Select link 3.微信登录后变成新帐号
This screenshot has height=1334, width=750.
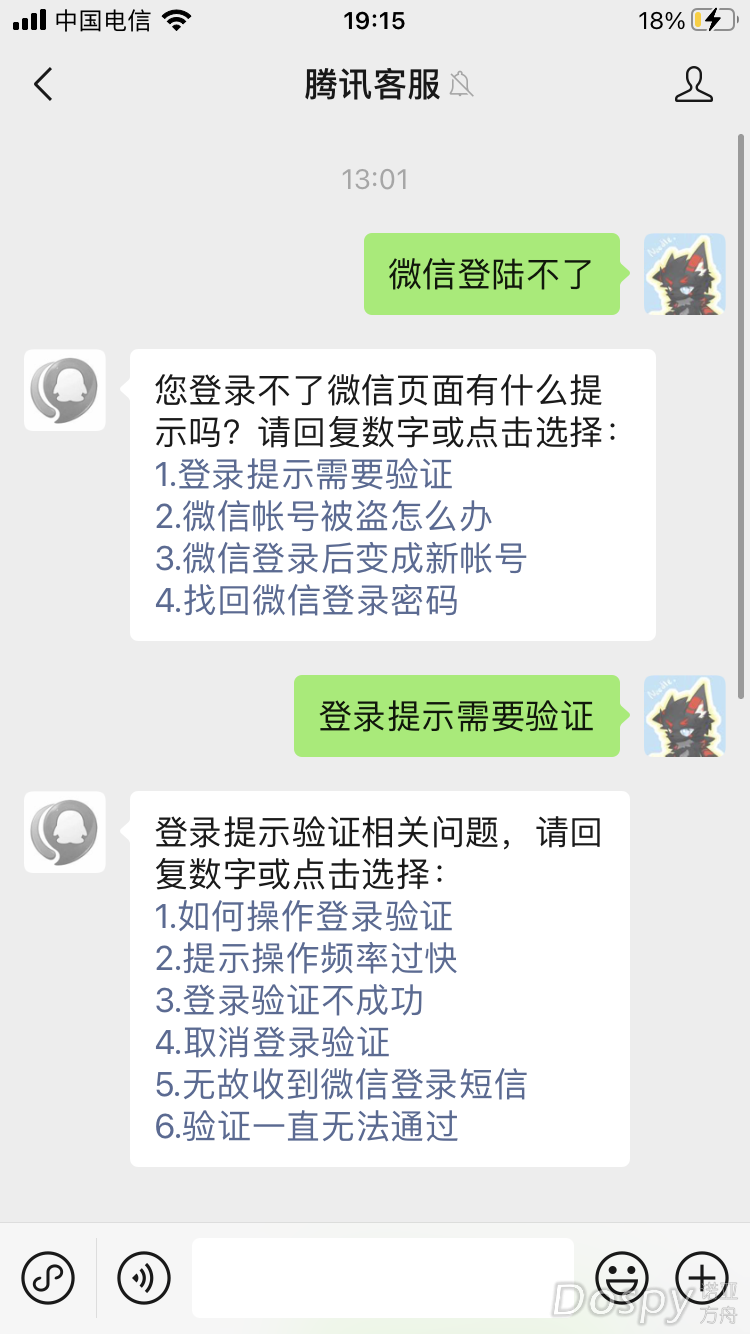[341, 559]
